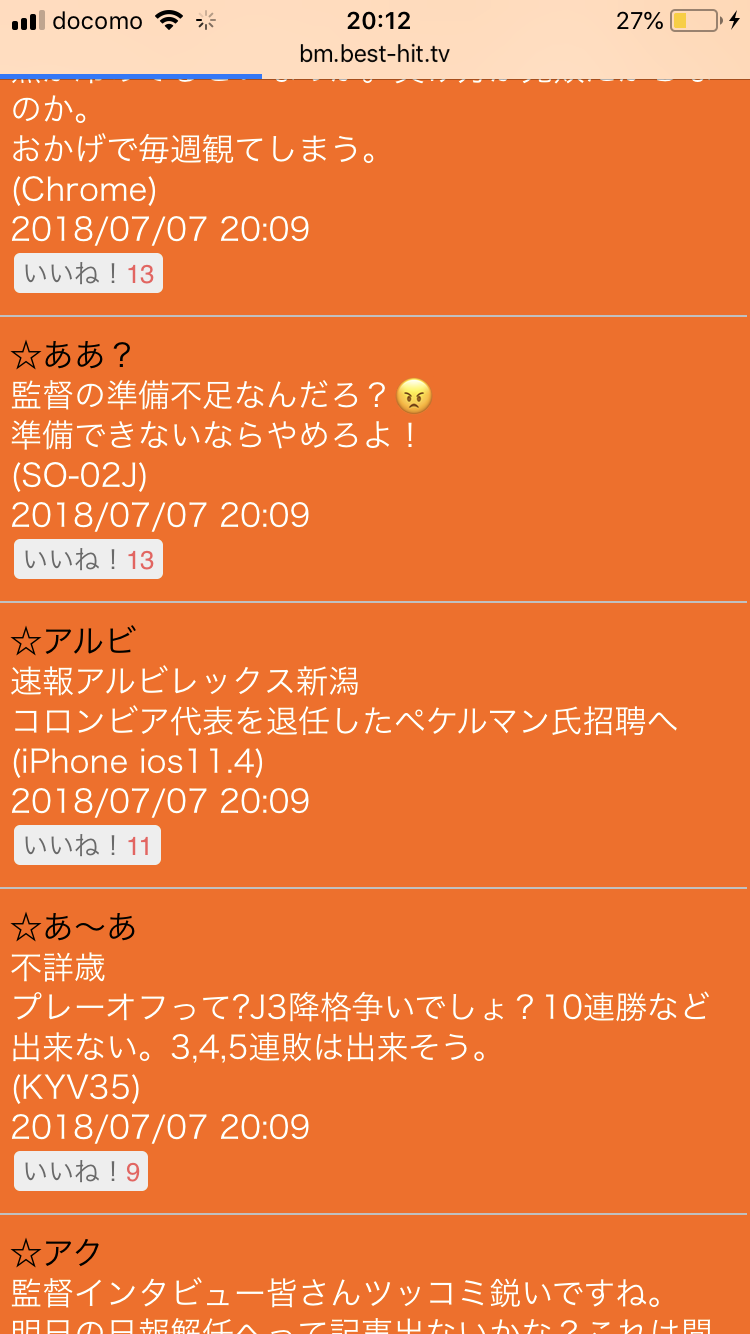The image size is (750, 1334).
Task: Like the Chrome comment about watching every week
Action: coord(88,274)
